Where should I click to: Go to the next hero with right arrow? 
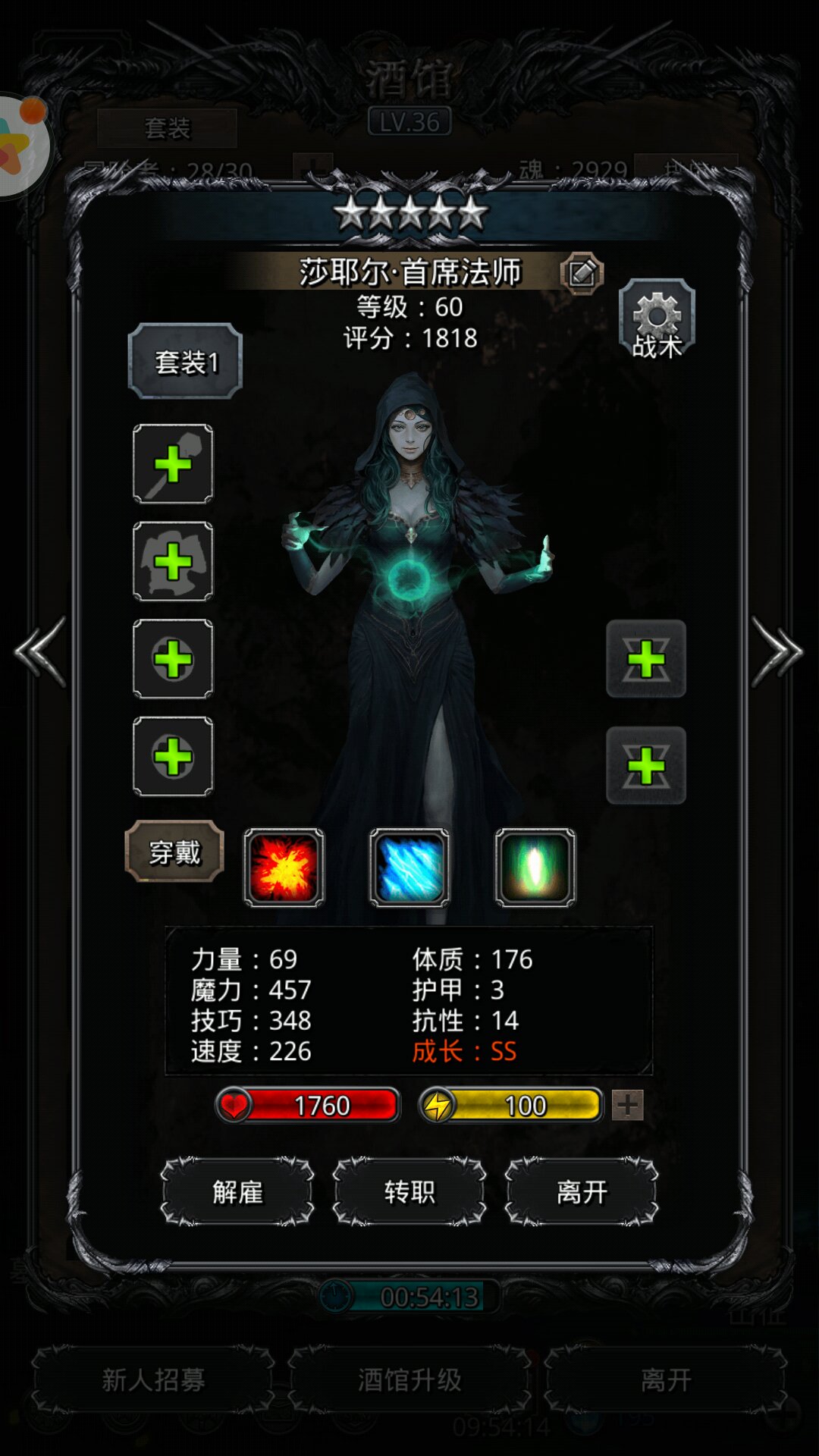point(777,651)
